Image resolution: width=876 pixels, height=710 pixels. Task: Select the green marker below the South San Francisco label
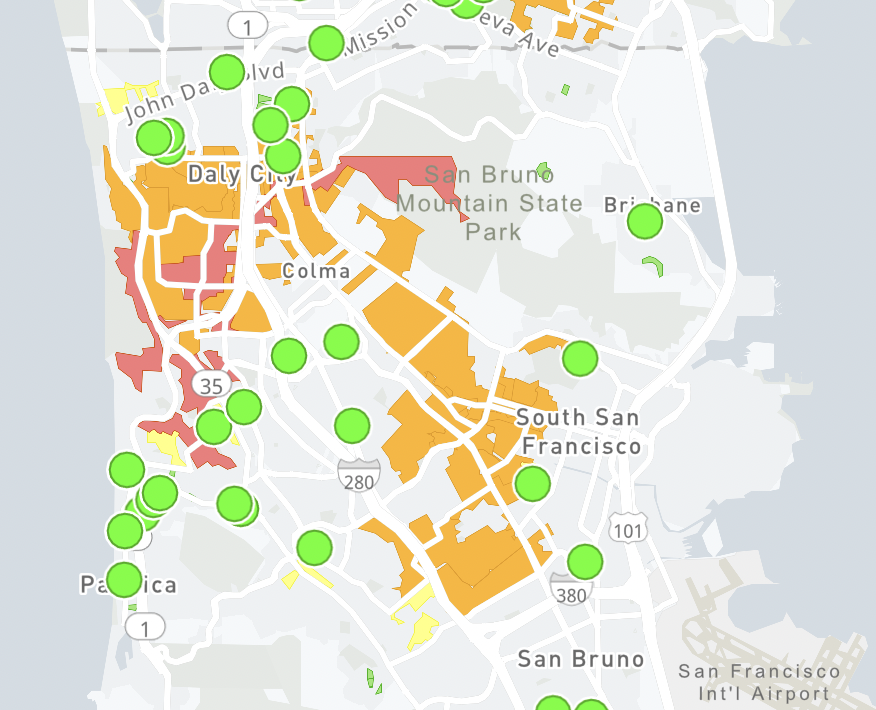tap(533, 484)
